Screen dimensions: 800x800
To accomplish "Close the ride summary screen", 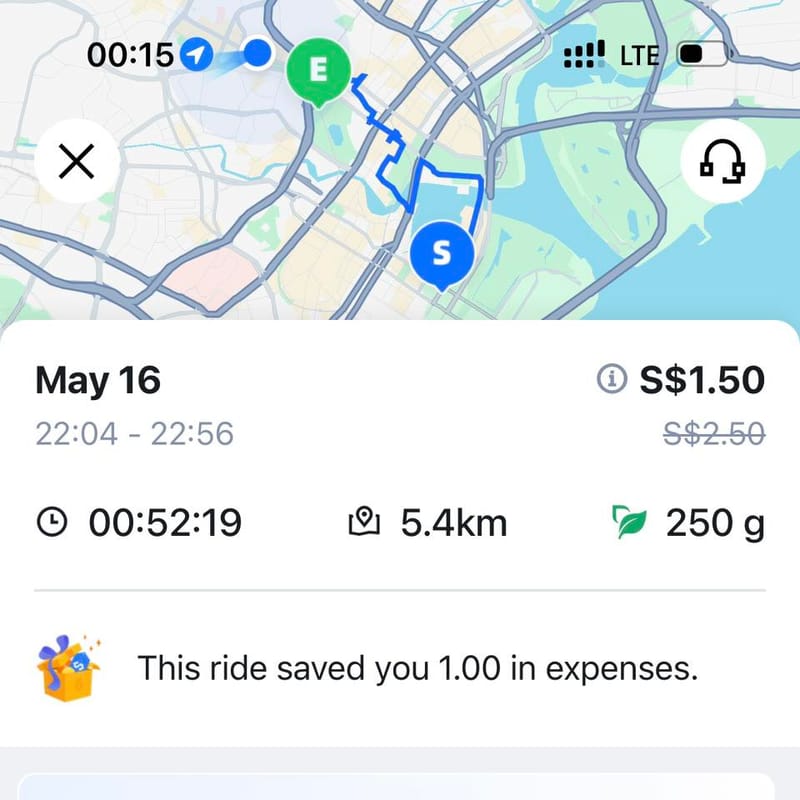I will pyautogui.click(x=76, y=160).
